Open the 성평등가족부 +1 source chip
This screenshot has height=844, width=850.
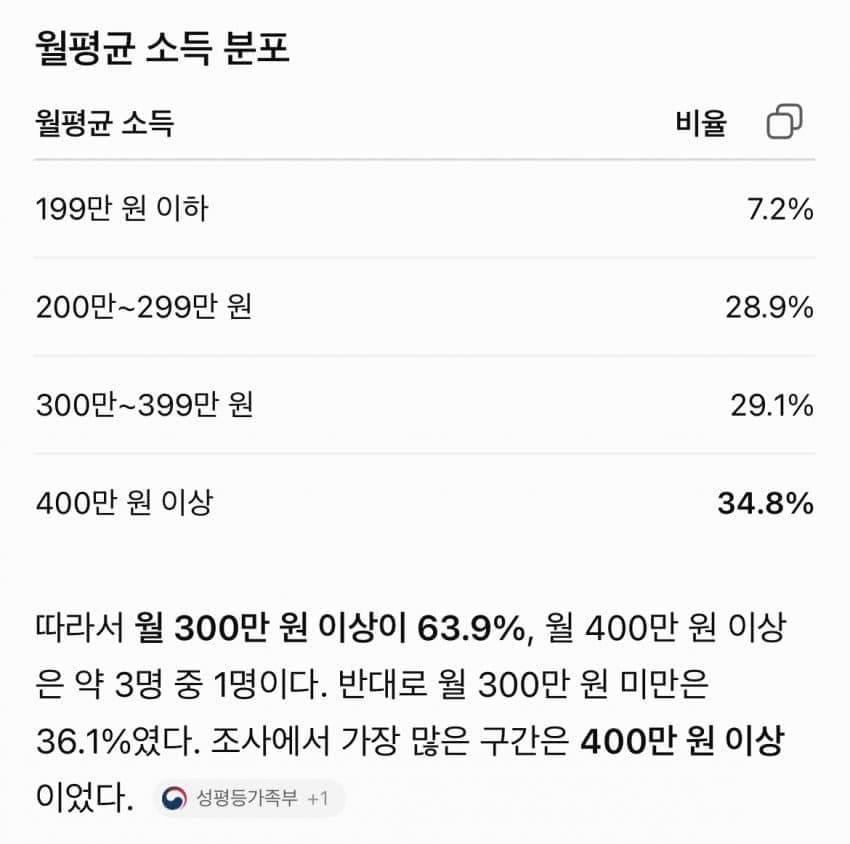(x=249, y=798)
